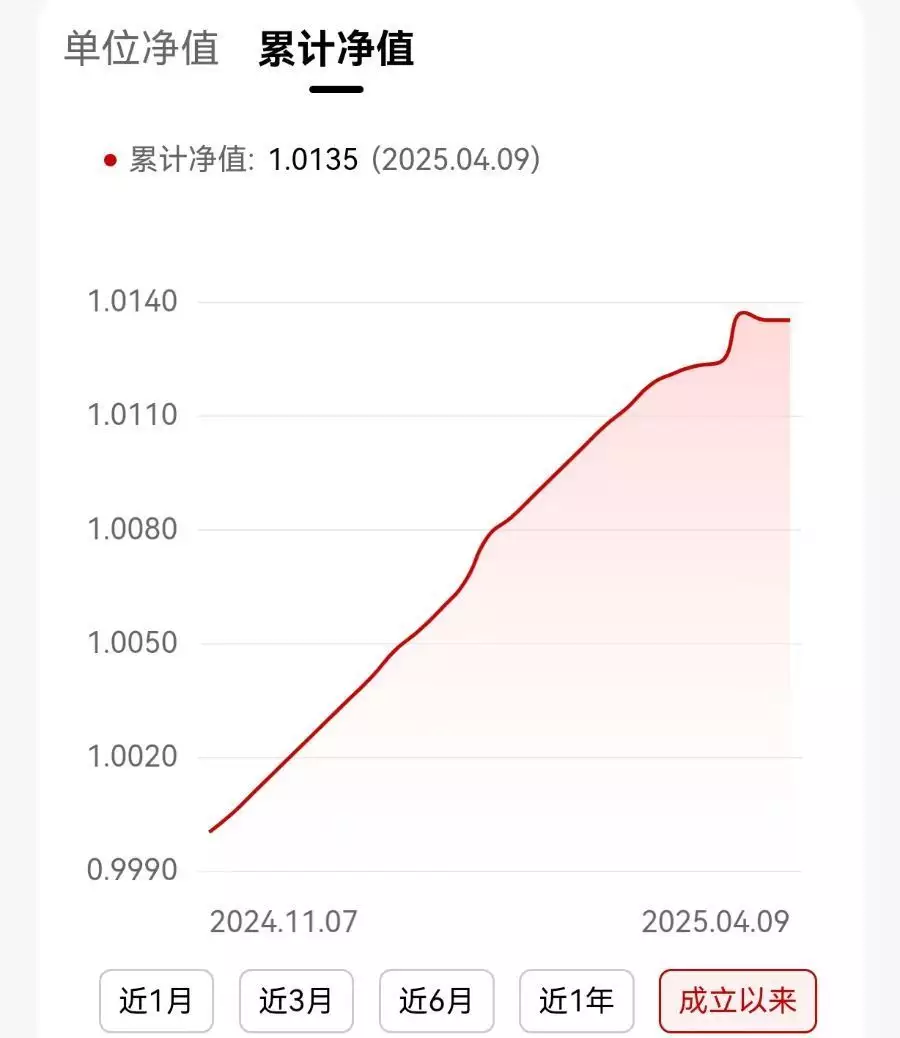The height and width of the screenshot is (1038, 900).
Task: Select the 近6月 time range
Action: coord(437,1000)
